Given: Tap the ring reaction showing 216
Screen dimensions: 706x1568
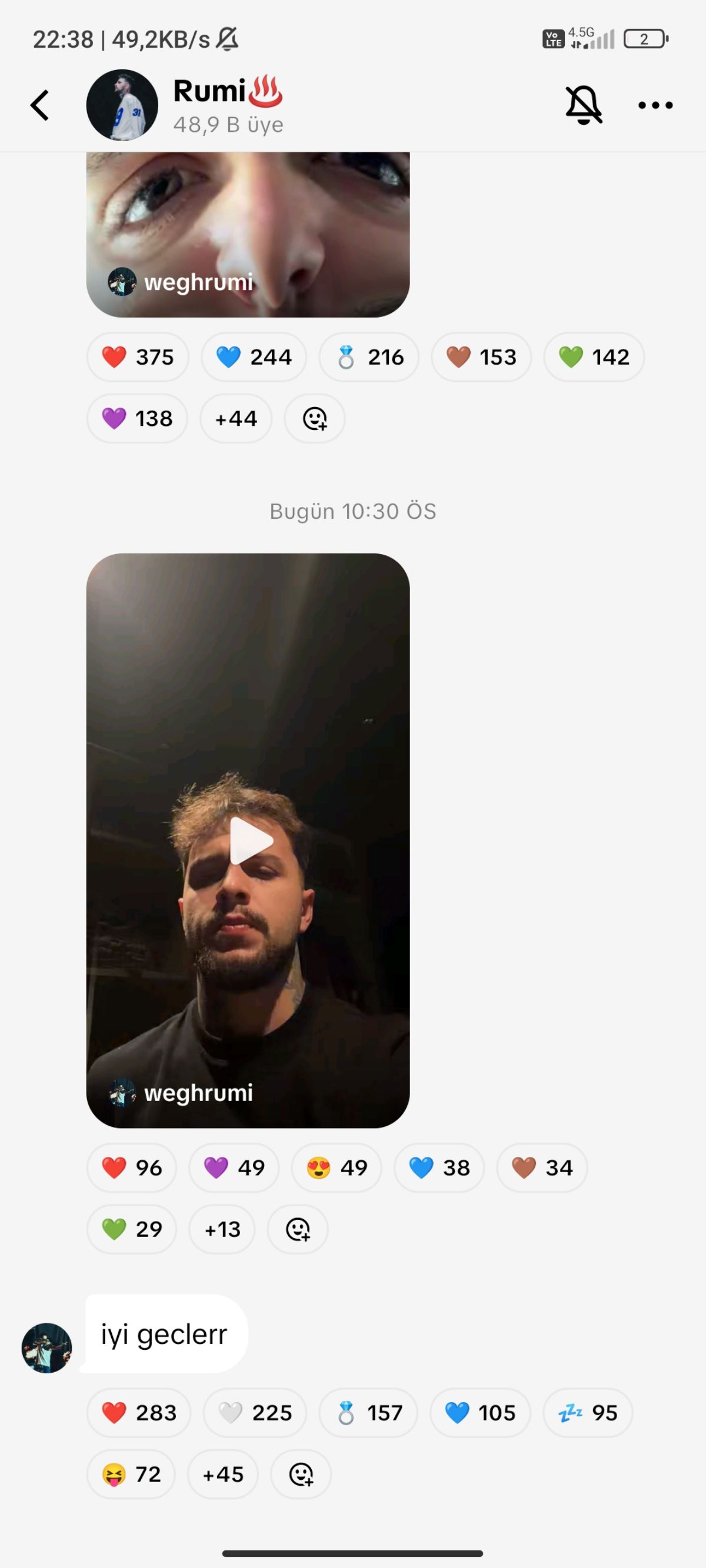Looking at the screenshot, I should [x=369, y=358].
